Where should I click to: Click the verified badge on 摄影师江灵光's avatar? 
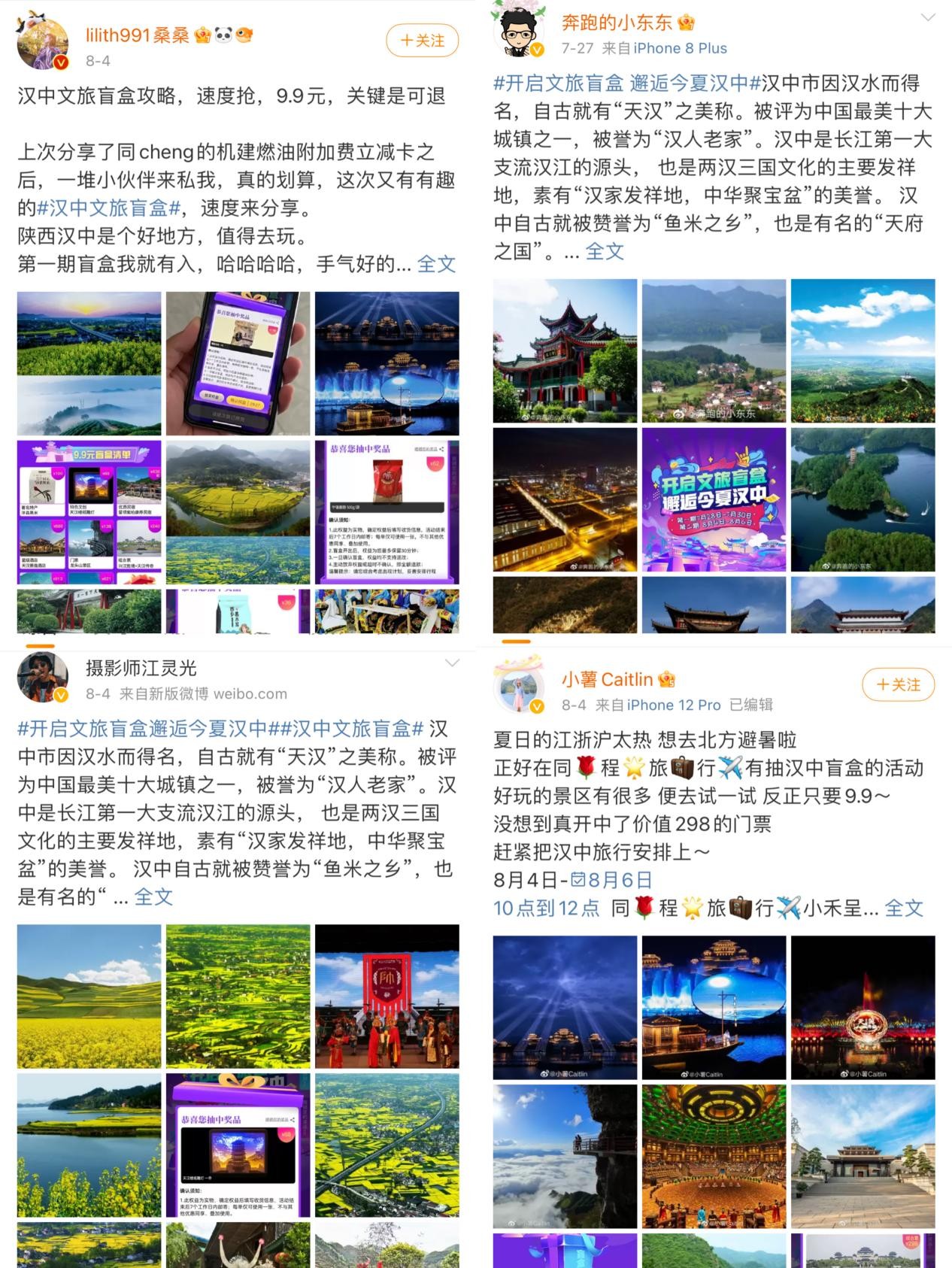point(60,696)
